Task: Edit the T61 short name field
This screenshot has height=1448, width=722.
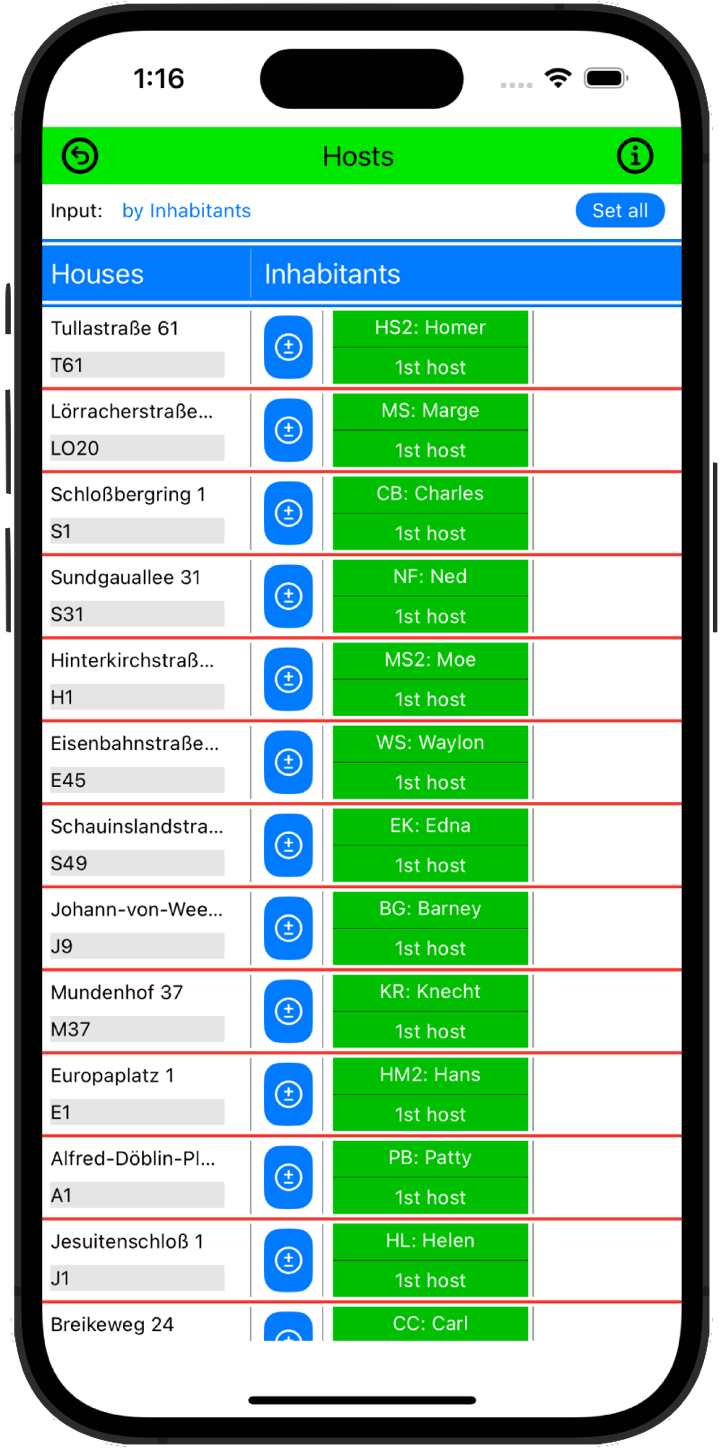Action: pos(137,365)
